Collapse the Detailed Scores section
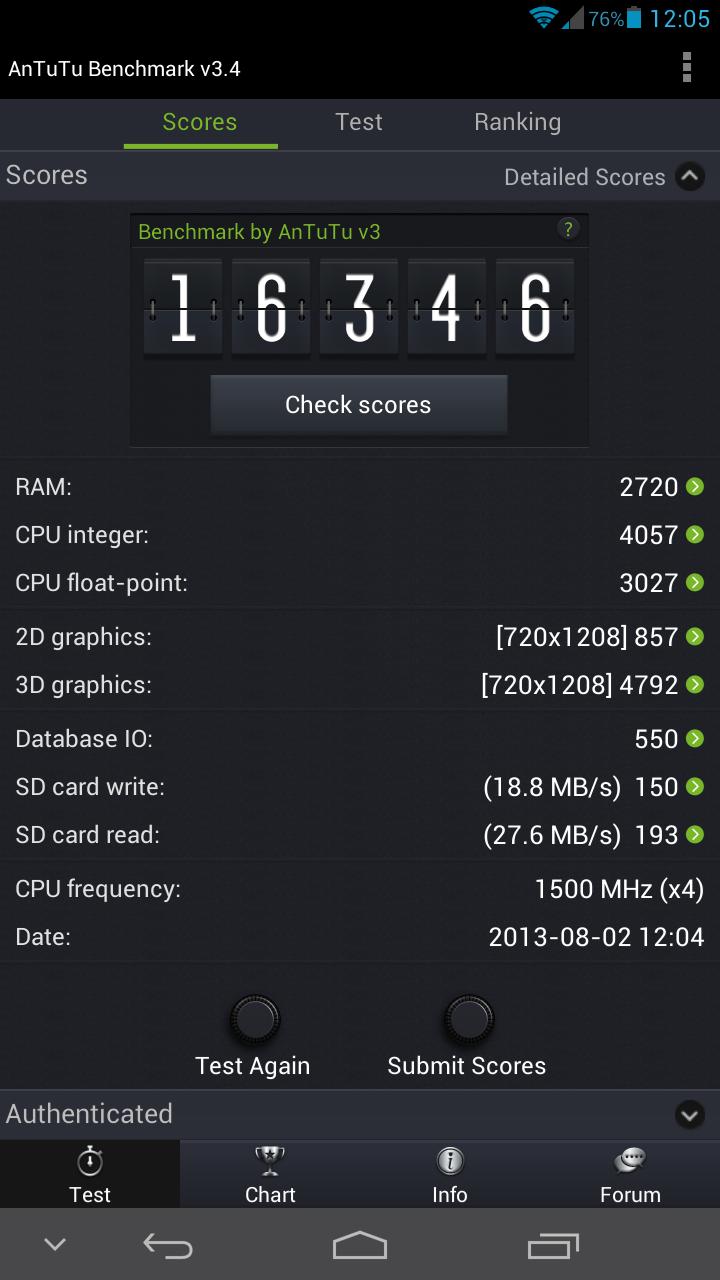Image resolution: width=720 pixels, height=1280 pixels. tap(690, 177)
